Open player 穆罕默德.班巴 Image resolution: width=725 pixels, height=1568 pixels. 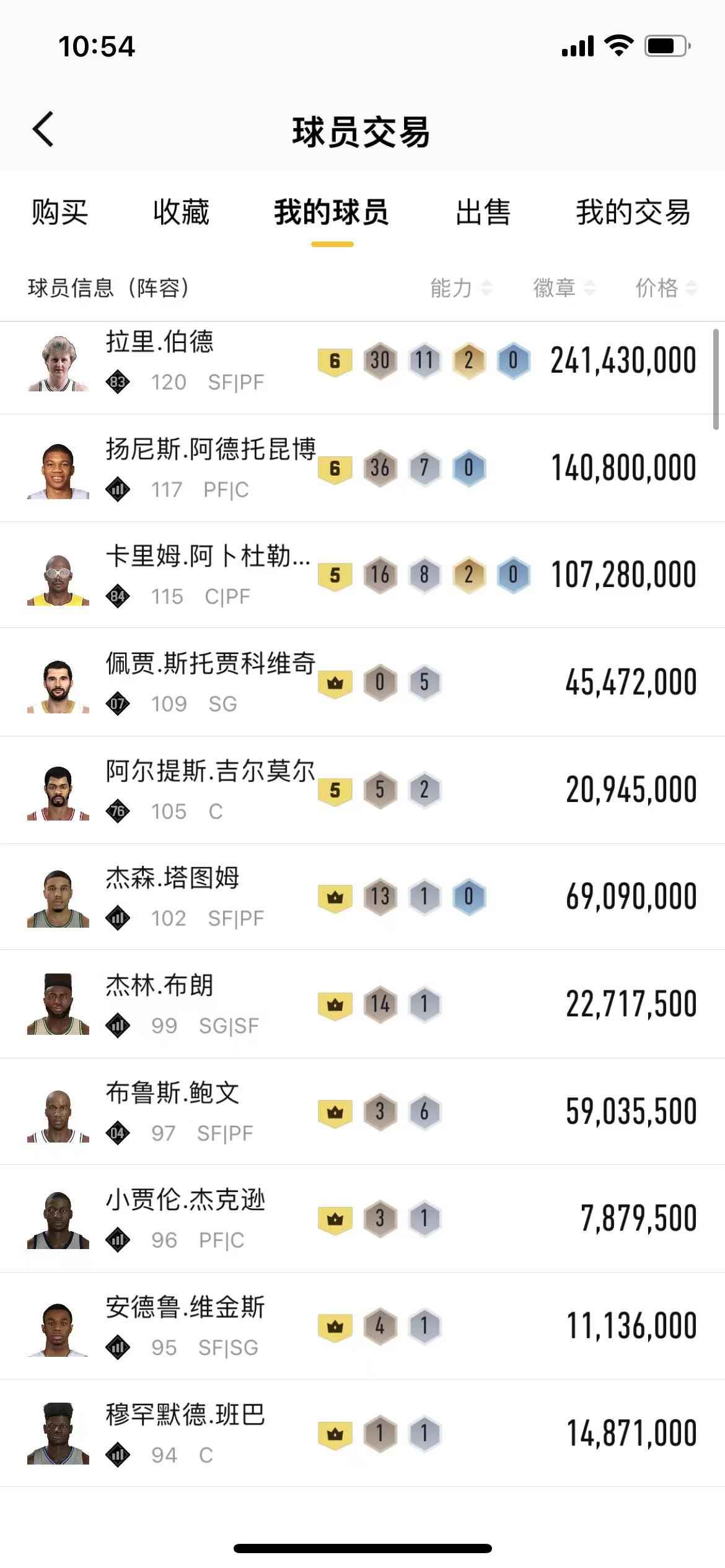(185, 1416)
